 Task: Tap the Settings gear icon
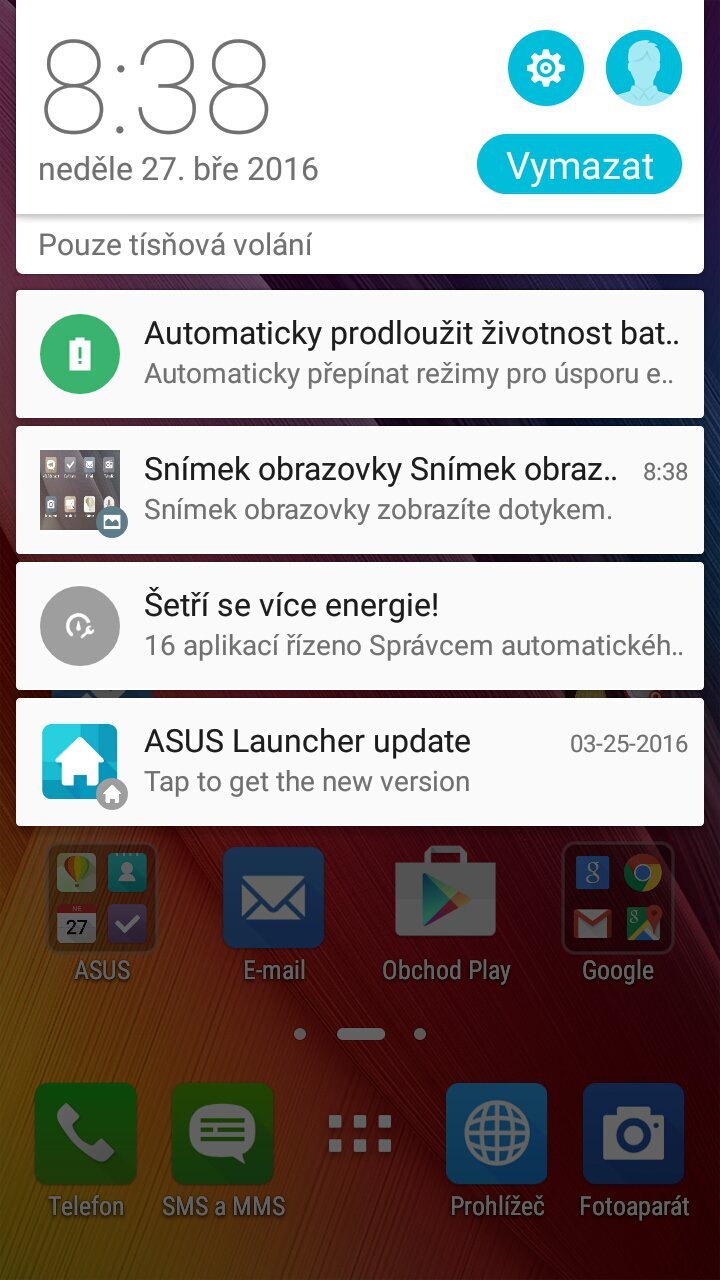click(545, 67)
